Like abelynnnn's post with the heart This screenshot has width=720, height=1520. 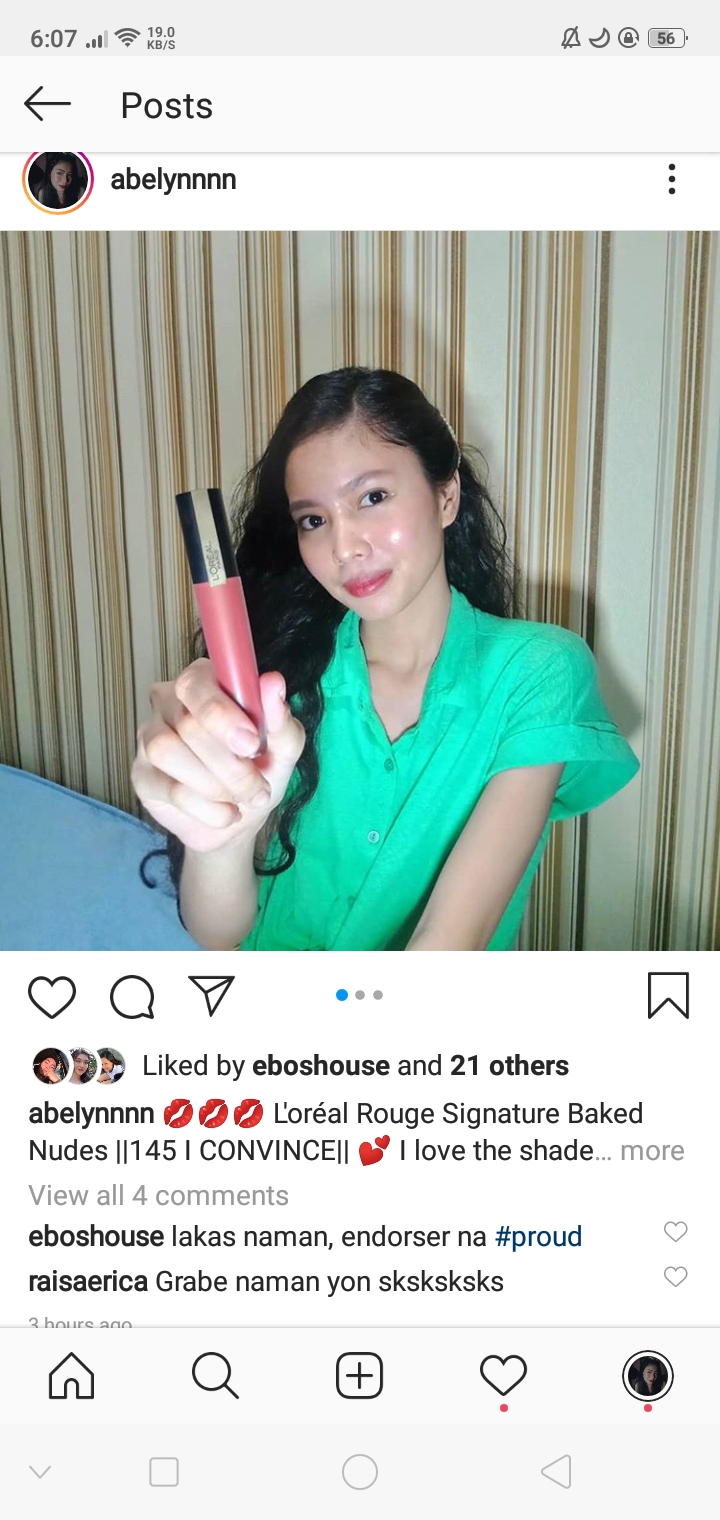(52, 996)
